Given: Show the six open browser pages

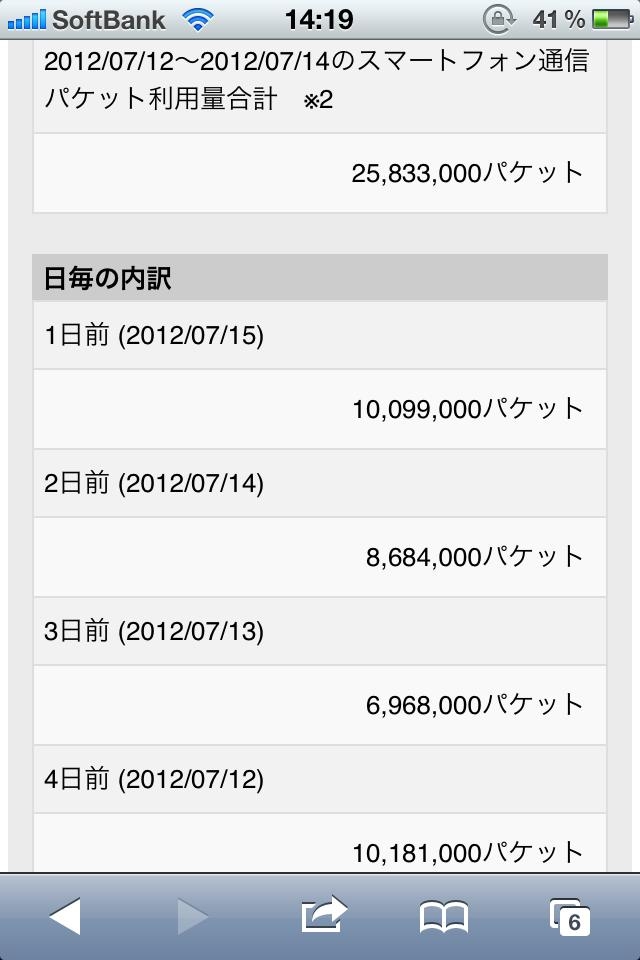Looking at the screenshot, I should [570, 916].
